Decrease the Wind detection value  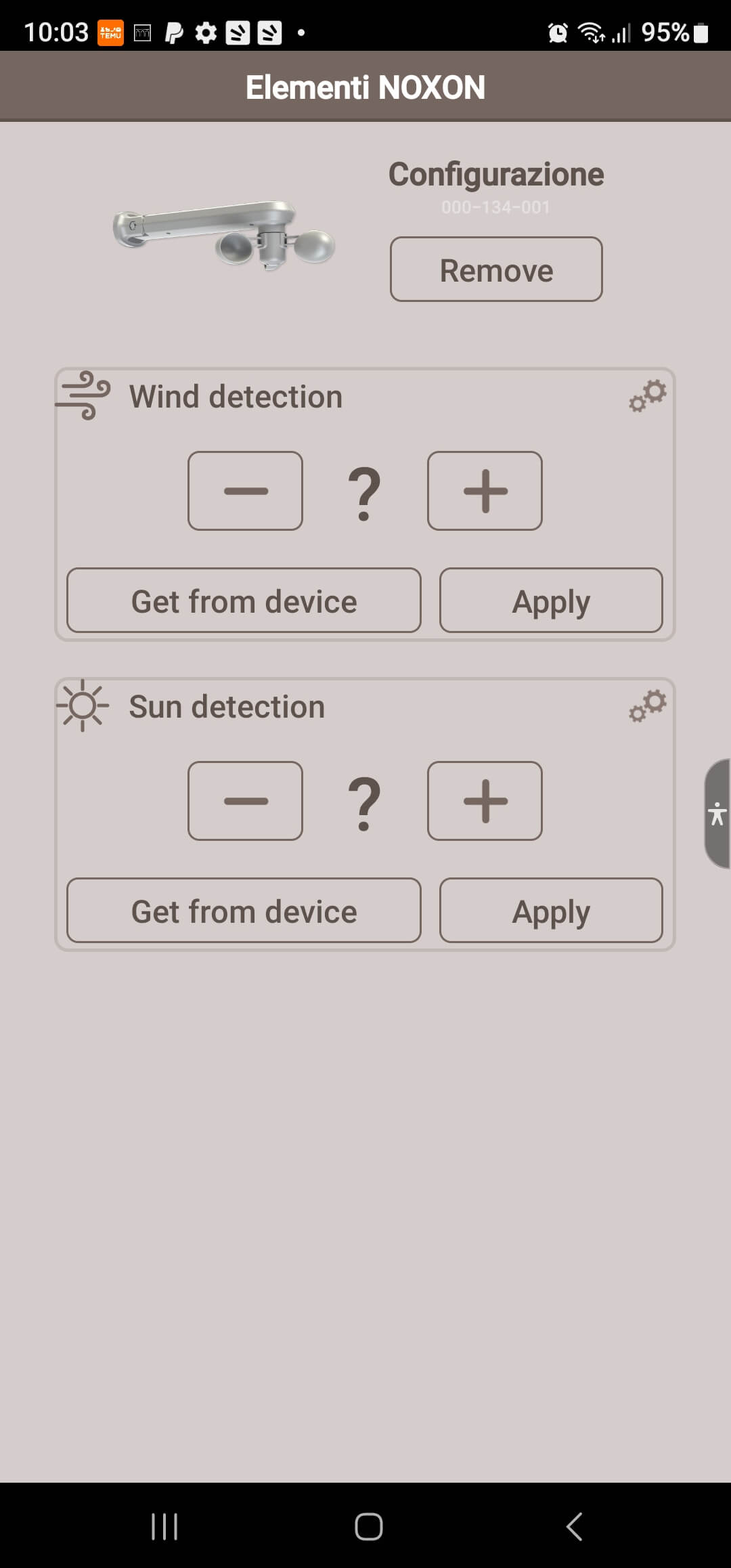tap(245, 491)
